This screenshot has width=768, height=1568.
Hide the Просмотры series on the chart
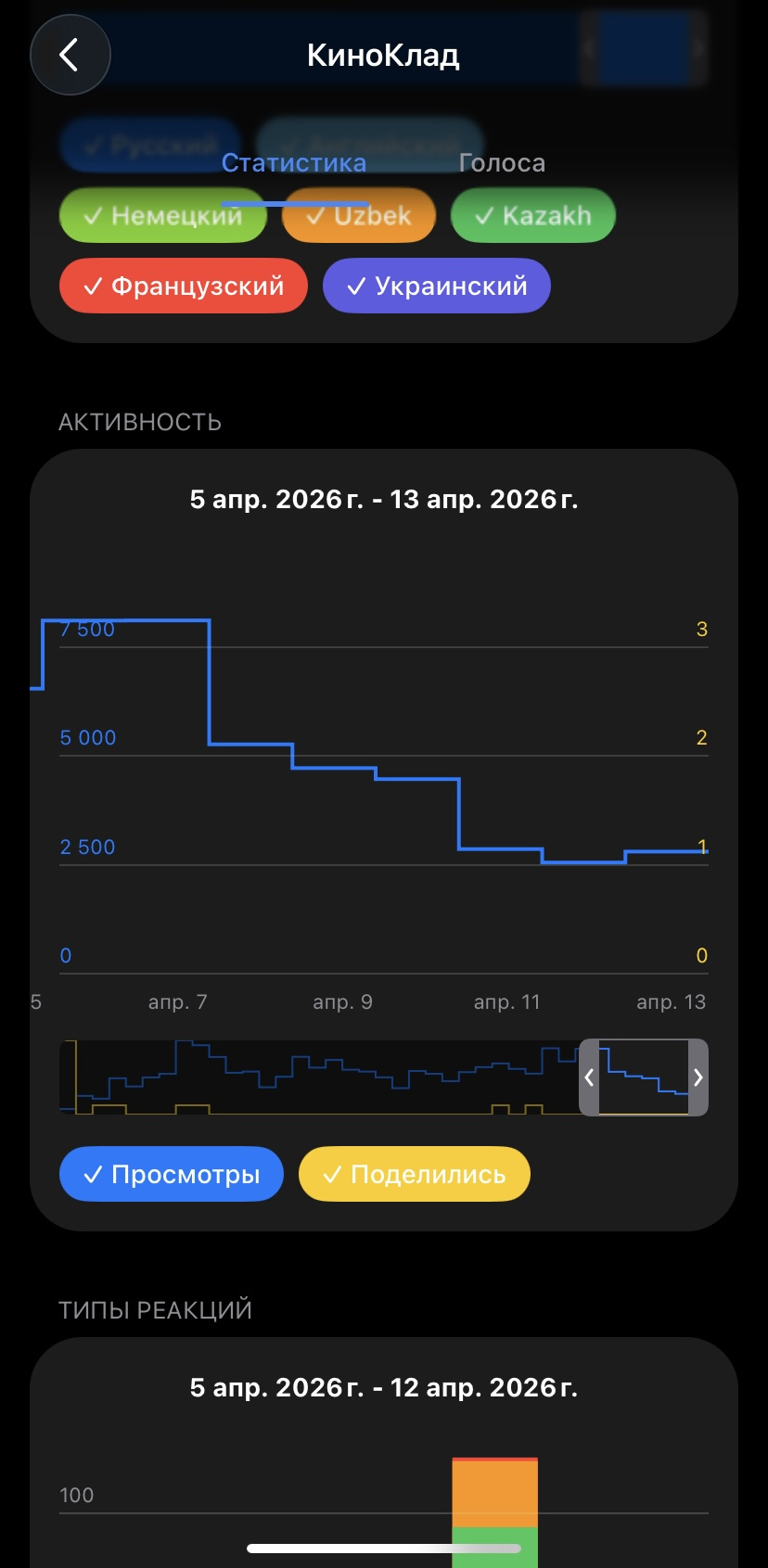[172, 1175]
